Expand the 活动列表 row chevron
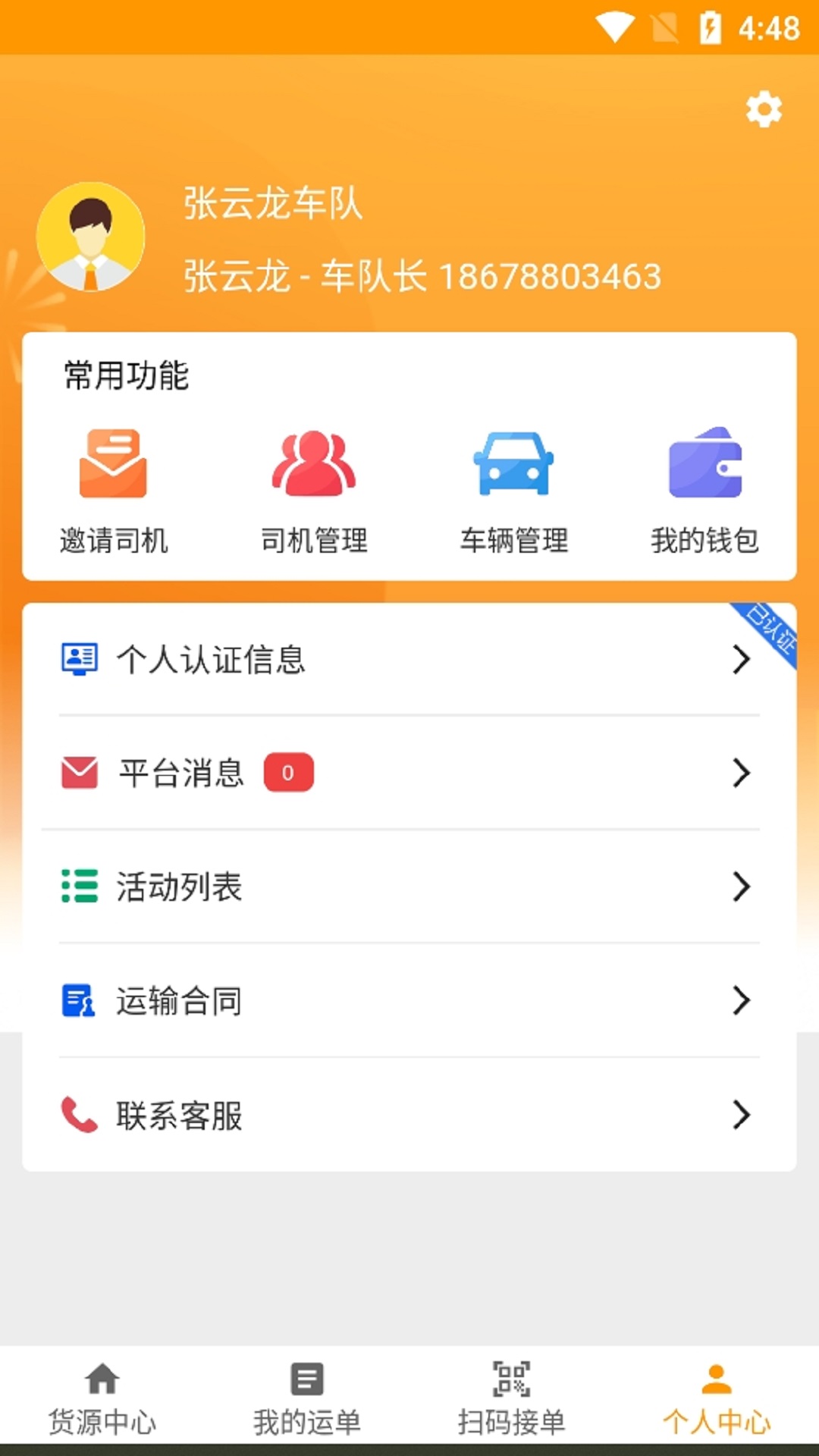The width and height of the screenshot is (819, 1456). [741, 886]
